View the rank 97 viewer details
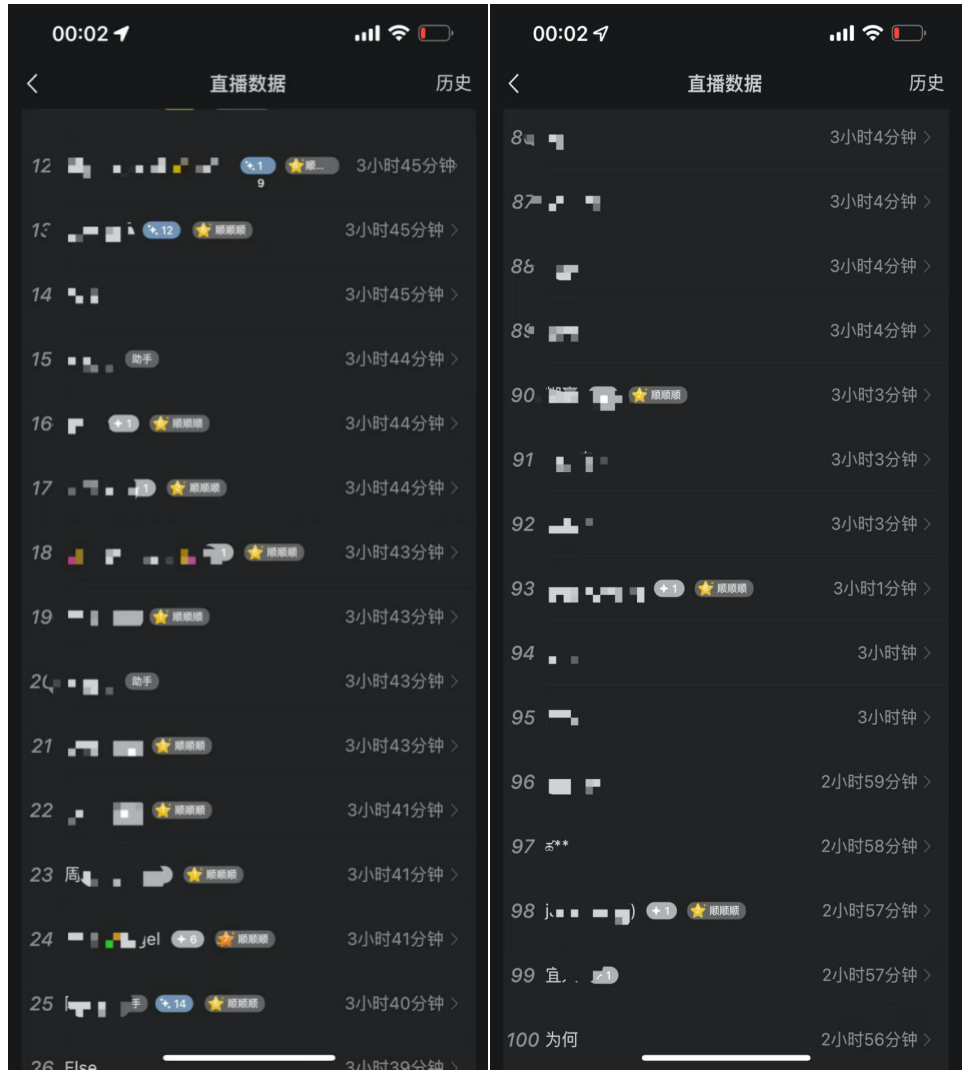This screenshot has width=968, height=1078. [x=724, y=846]
